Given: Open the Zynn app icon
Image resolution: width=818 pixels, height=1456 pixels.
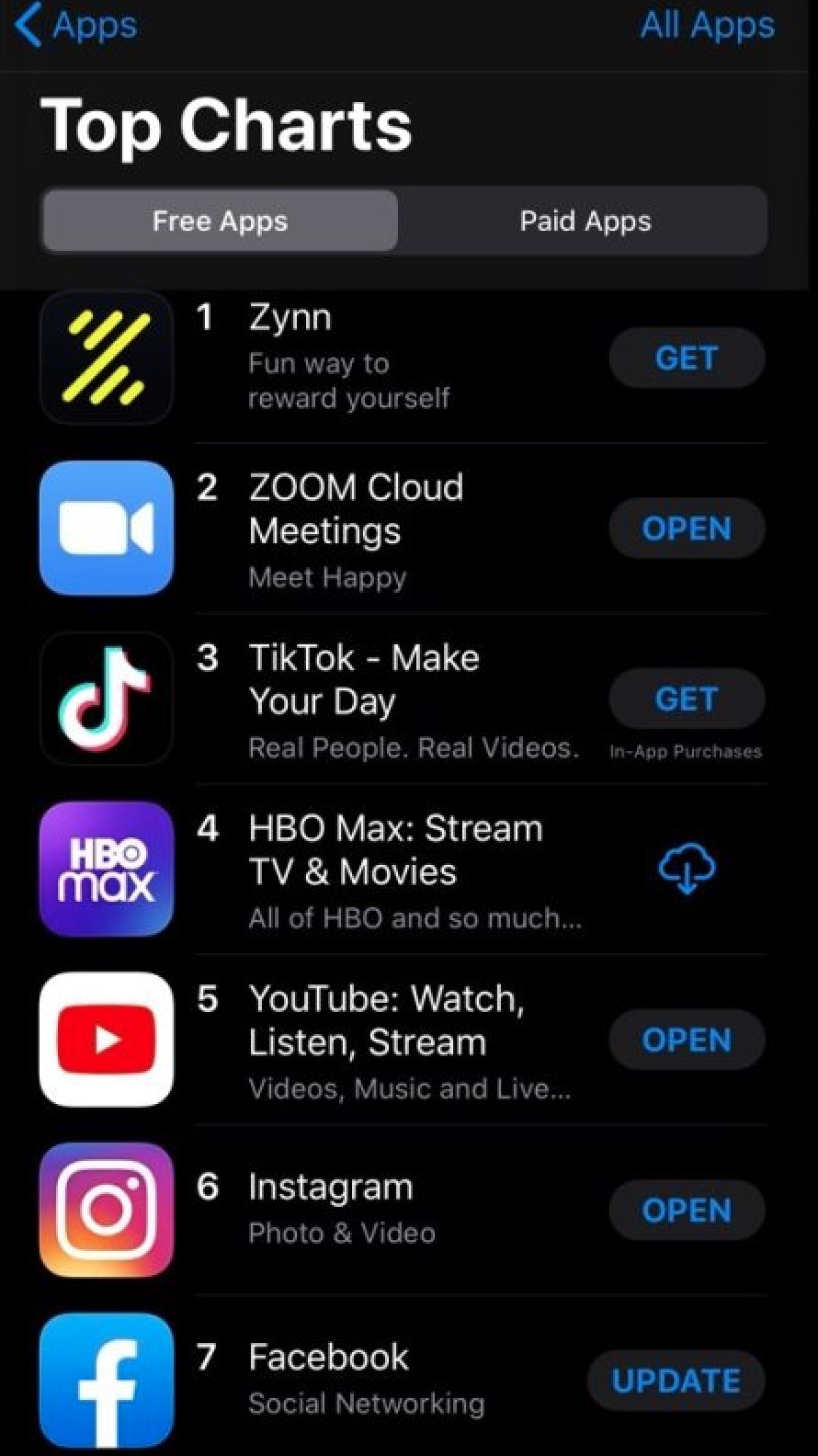Looking at the screenshot, I should 105,357.
